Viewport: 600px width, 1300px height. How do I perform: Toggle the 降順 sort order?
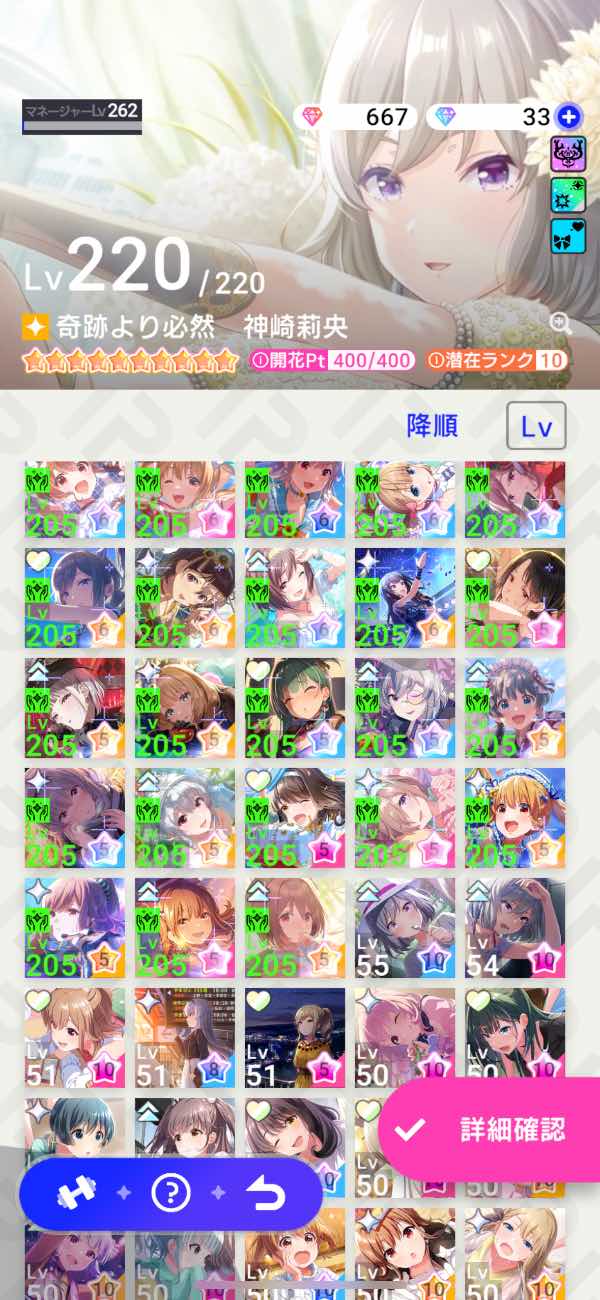coord(432,426)
